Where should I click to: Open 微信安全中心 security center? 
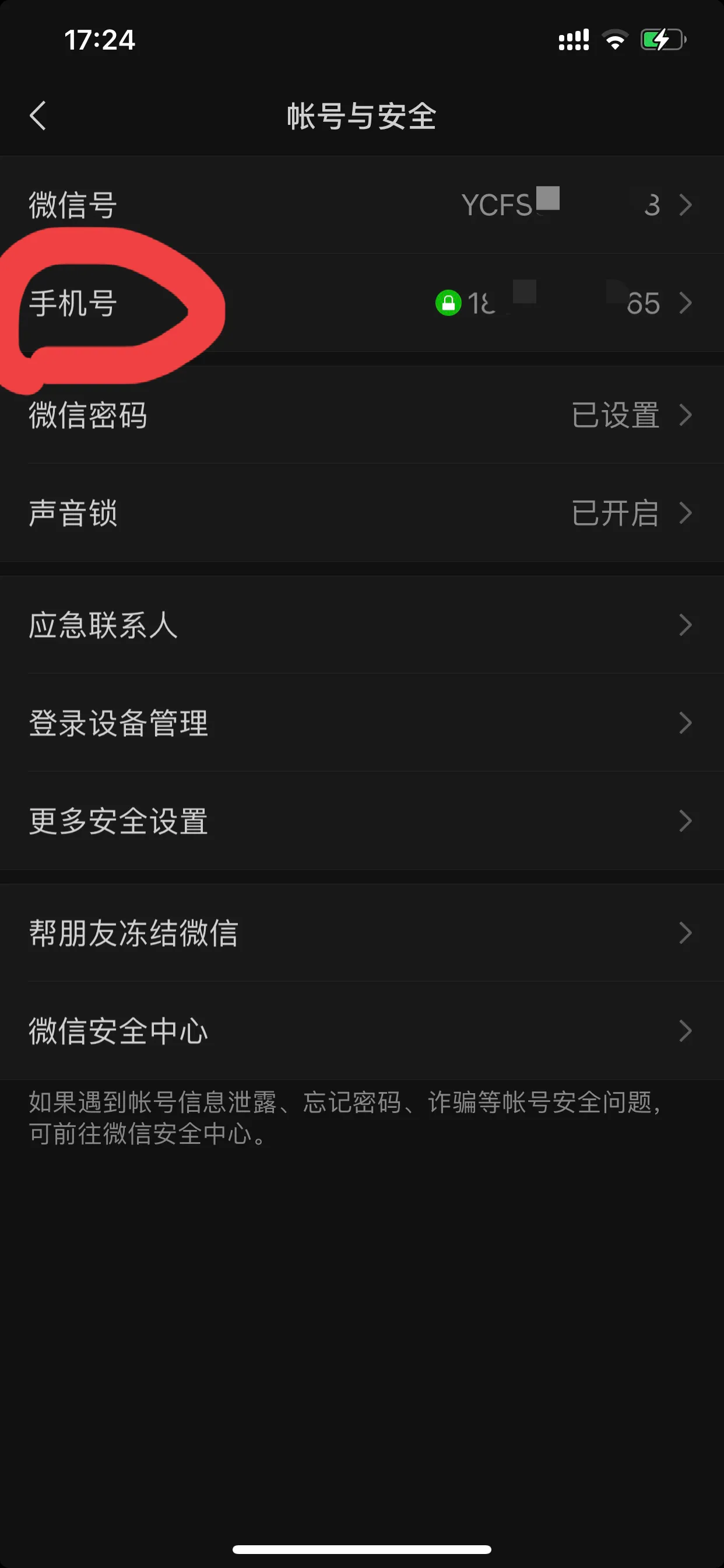[x=361, y=1031]
